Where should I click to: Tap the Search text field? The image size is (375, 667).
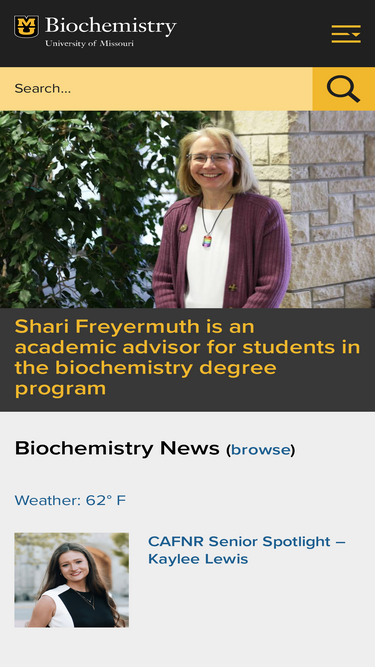click(x=156, y=89)
